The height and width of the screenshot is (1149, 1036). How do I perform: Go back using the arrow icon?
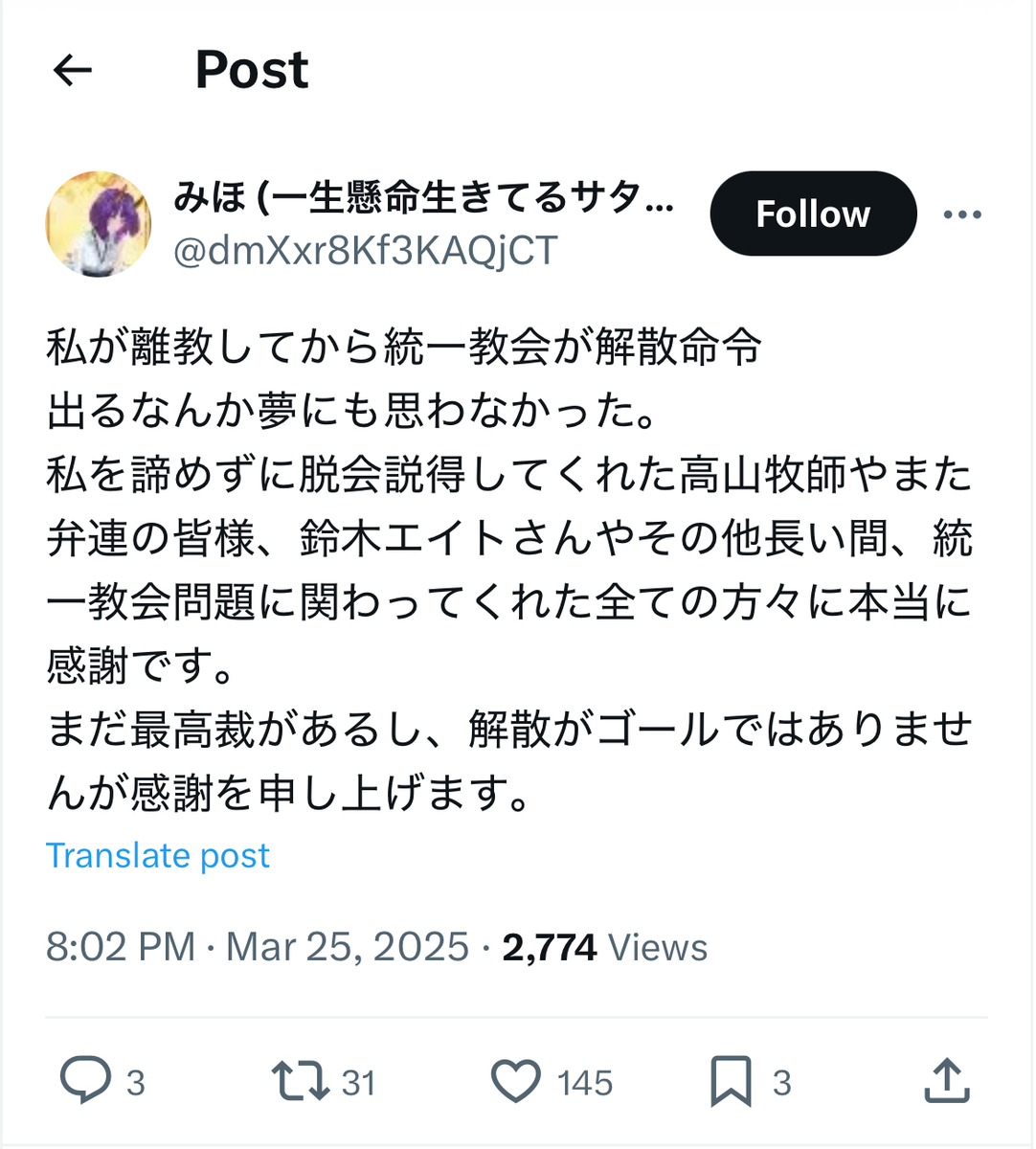point(73,70)
